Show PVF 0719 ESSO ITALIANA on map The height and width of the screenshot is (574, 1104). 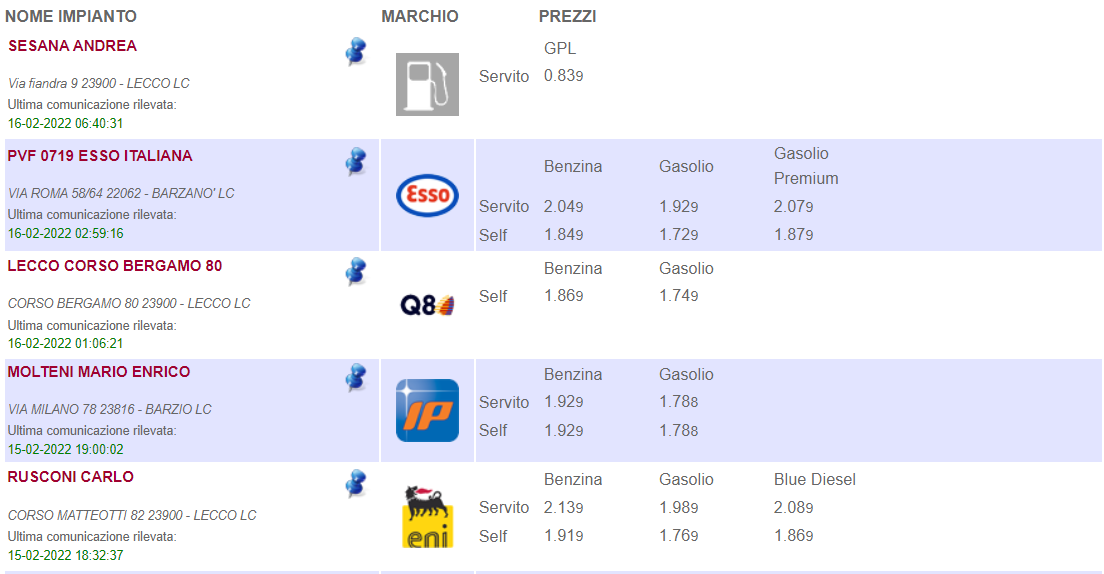(x=356, y=161)
